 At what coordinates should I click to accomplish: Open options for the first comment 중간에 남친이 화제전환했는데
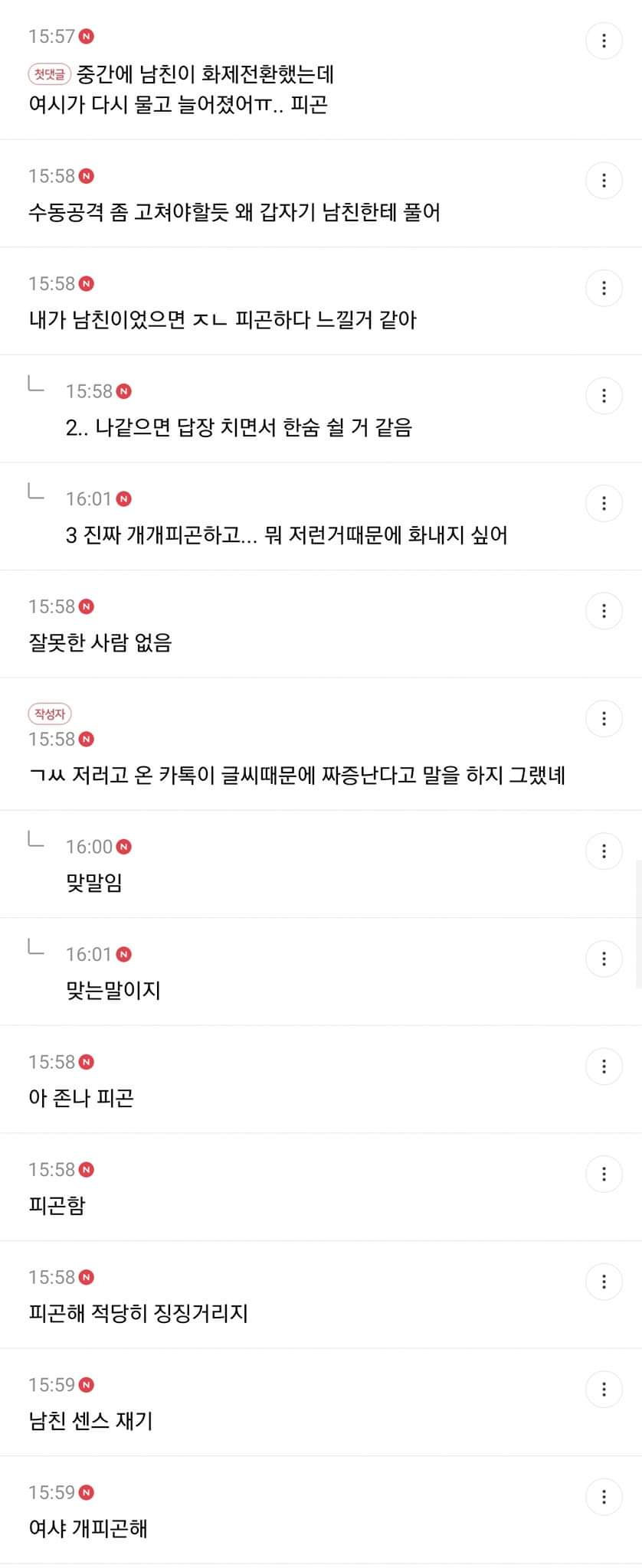pos(604,41)
